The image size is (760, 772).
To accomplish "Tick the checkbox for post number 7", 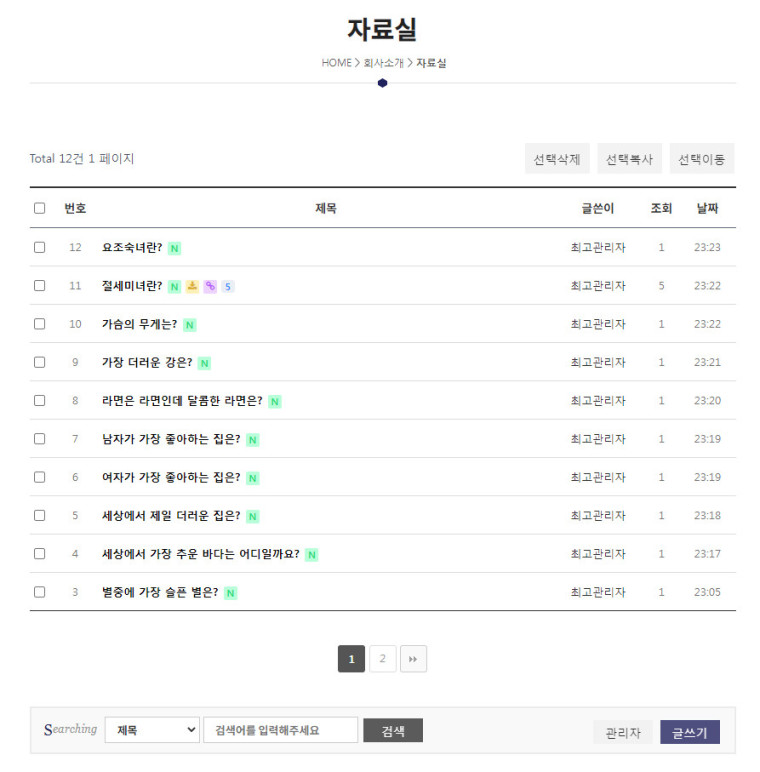I will pyautogui.click(x=40, y=439).
